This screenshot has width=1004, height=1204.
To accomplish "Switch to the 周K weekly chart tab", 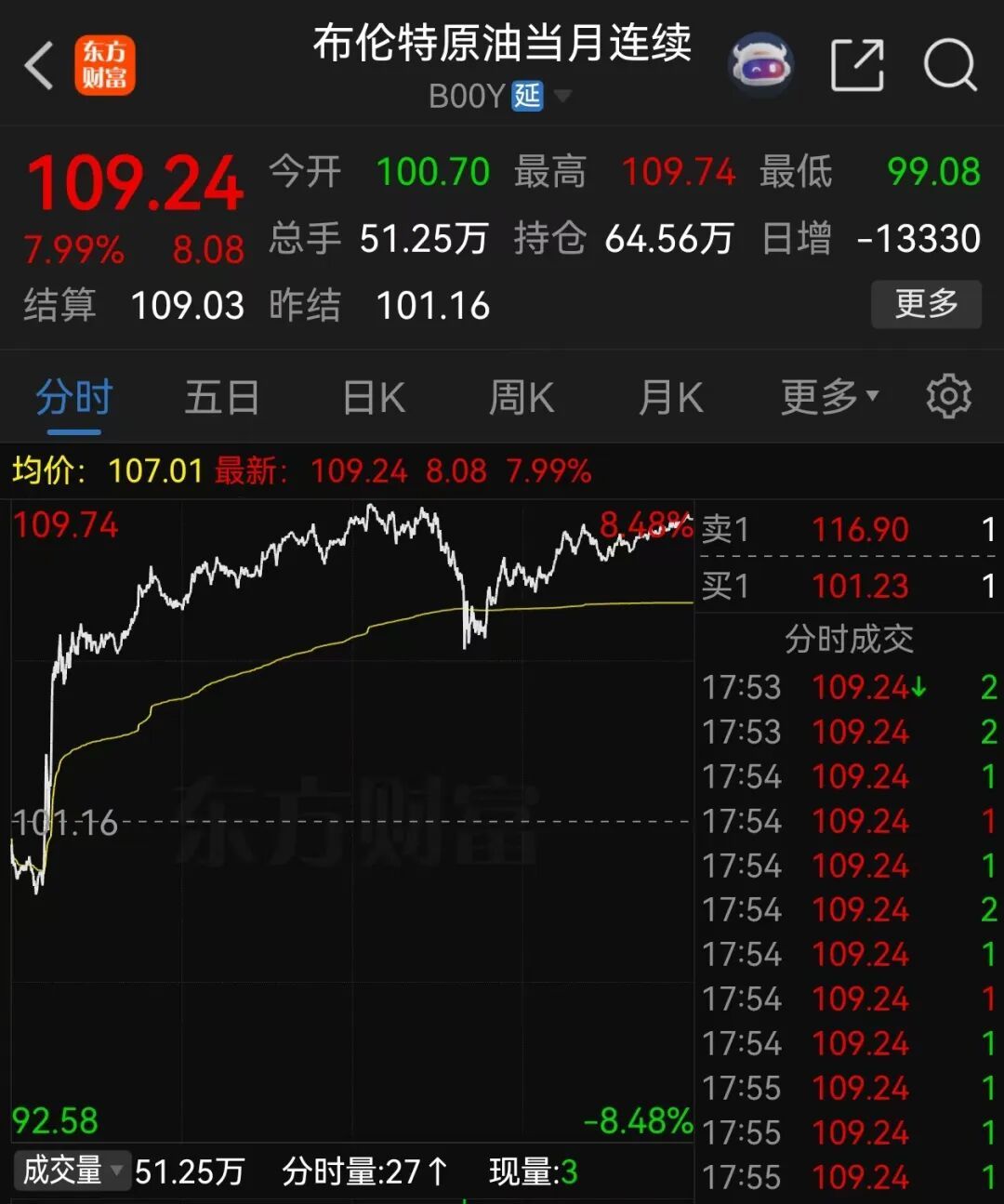I will click(520, 396).
